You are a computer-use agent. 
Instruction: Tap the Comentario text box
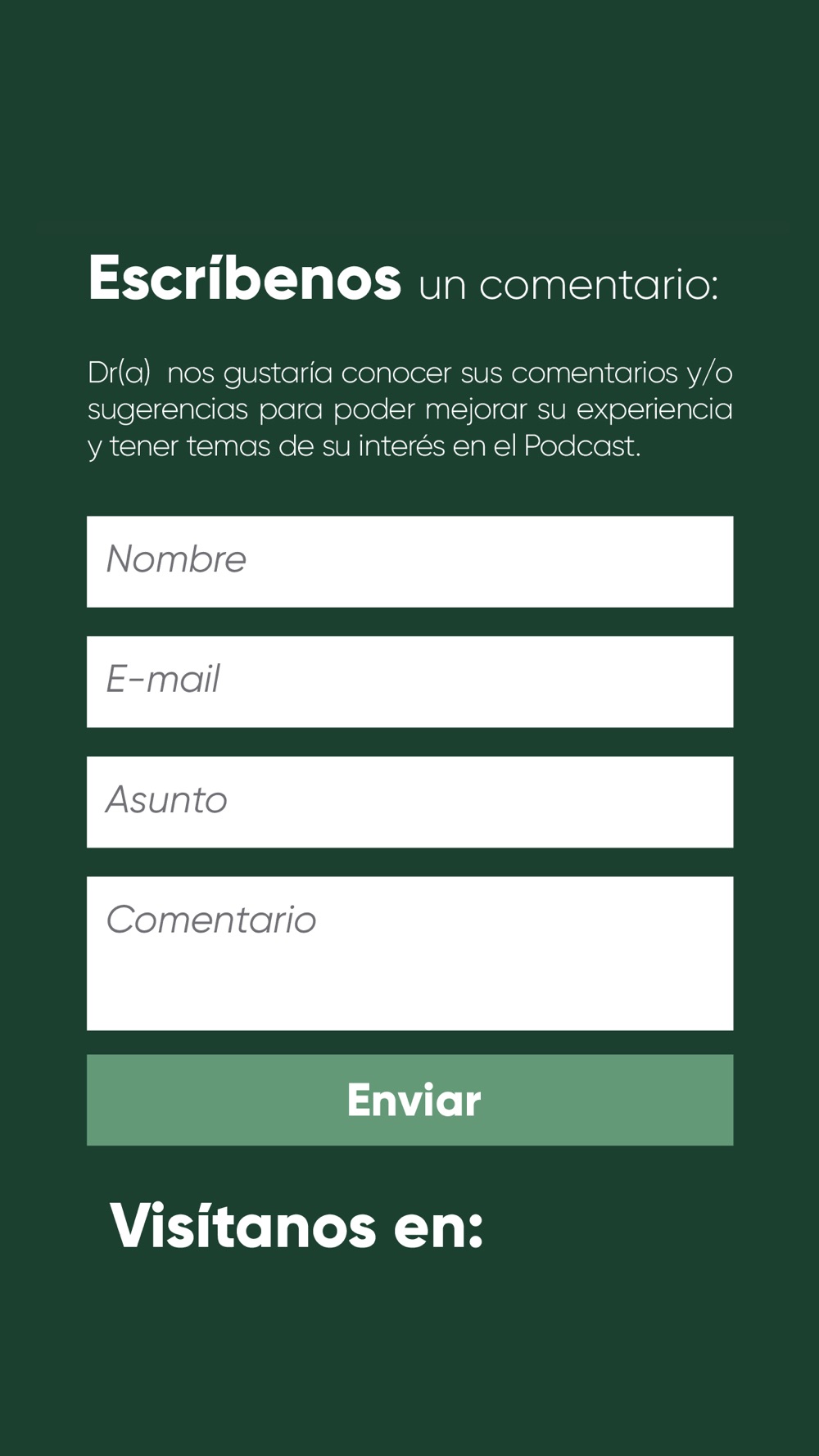click(409, 953)
